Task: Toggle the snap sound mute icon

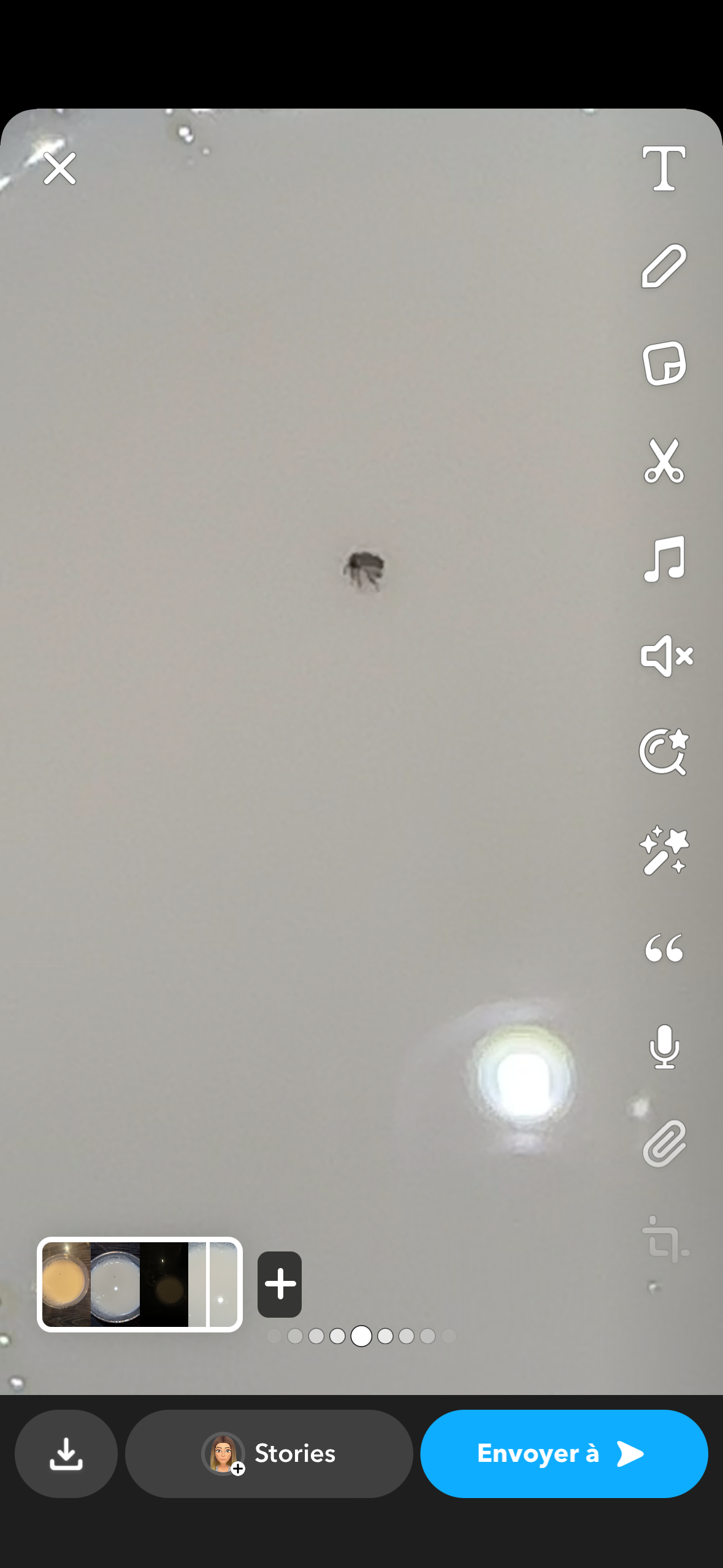Action: [666, 656]
